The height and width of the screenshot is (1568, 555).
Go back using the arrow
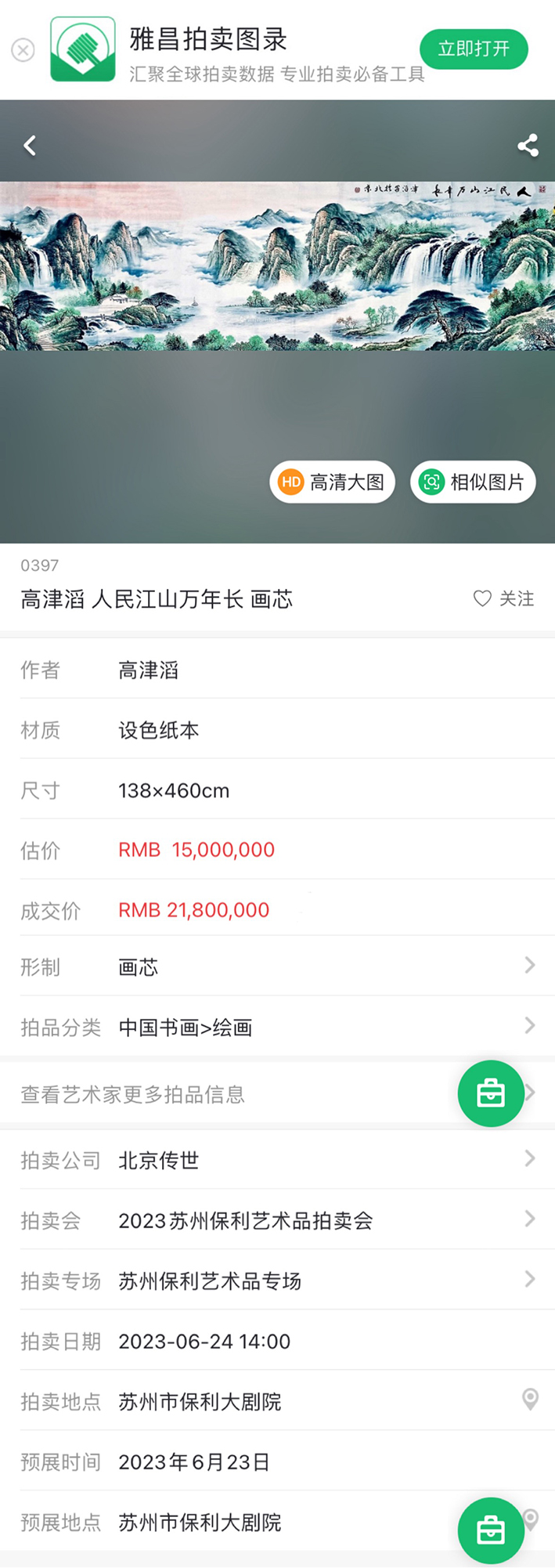(x=30, y=146)
